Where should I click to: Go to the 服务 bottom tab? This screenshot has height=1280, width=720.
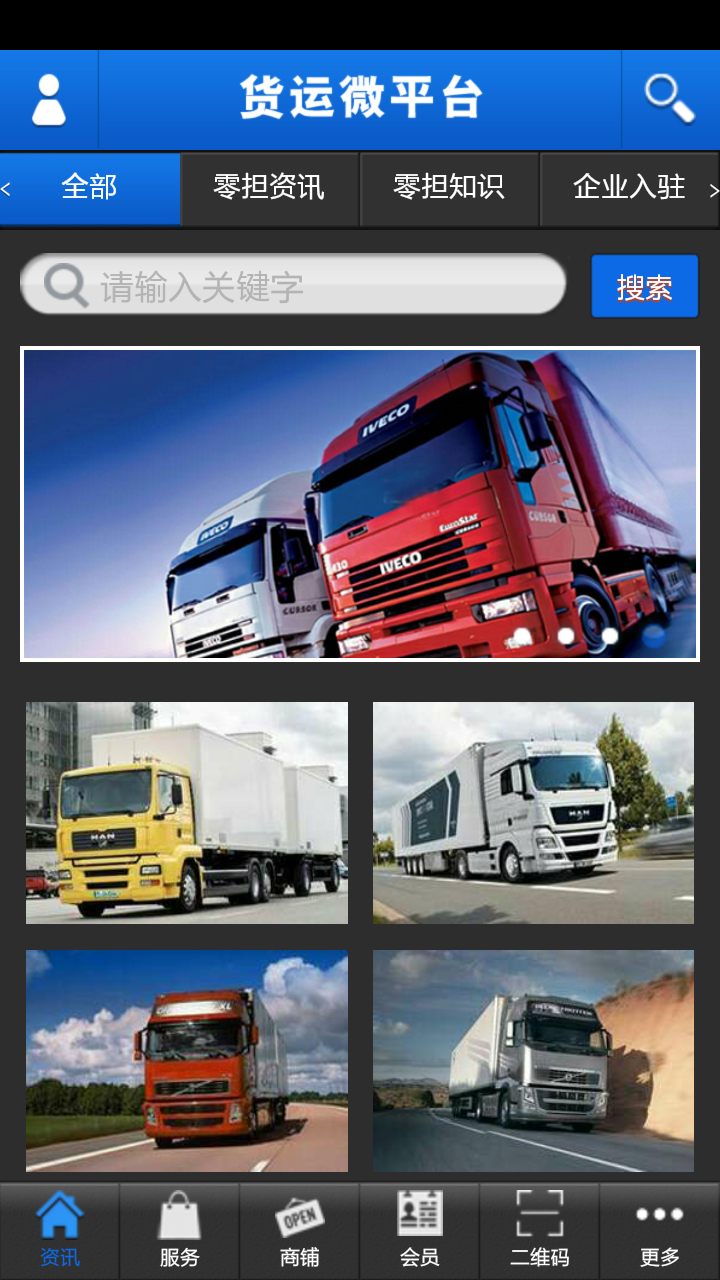(x=180, y=1230)
